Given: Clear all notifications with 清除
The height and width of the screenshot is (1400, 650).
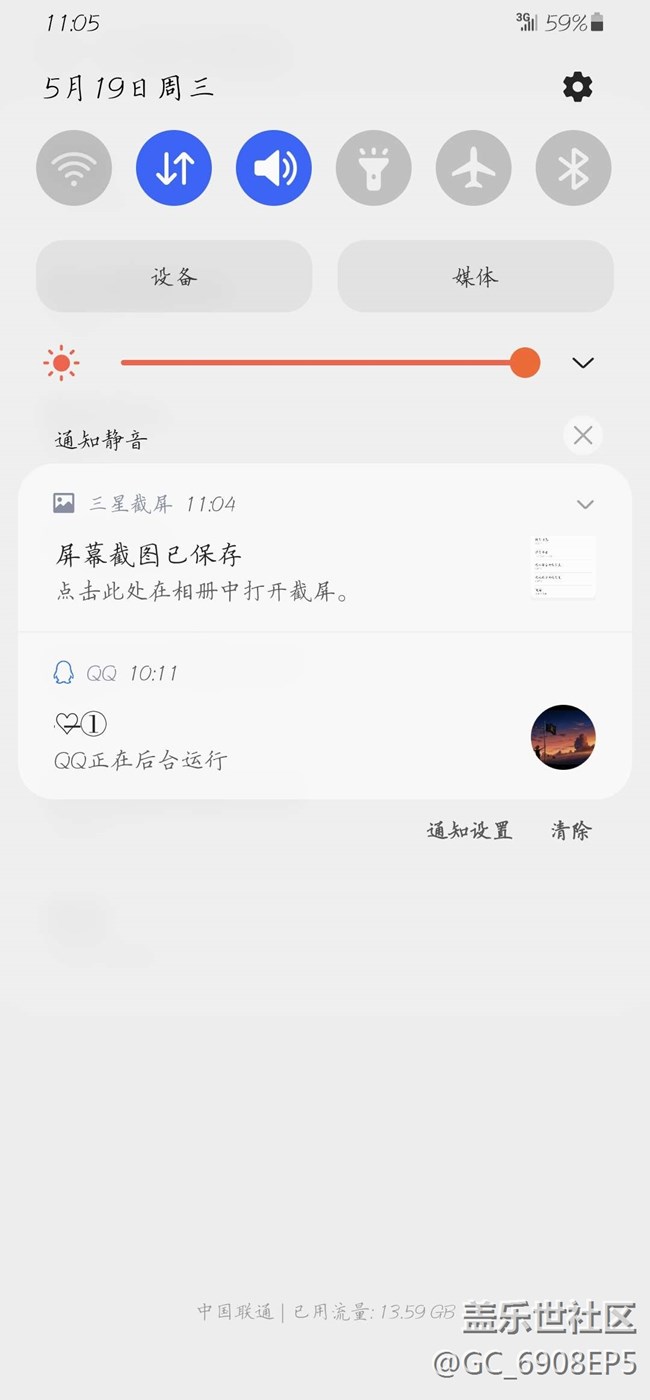Looking at the screenshot, I should 571,830.
